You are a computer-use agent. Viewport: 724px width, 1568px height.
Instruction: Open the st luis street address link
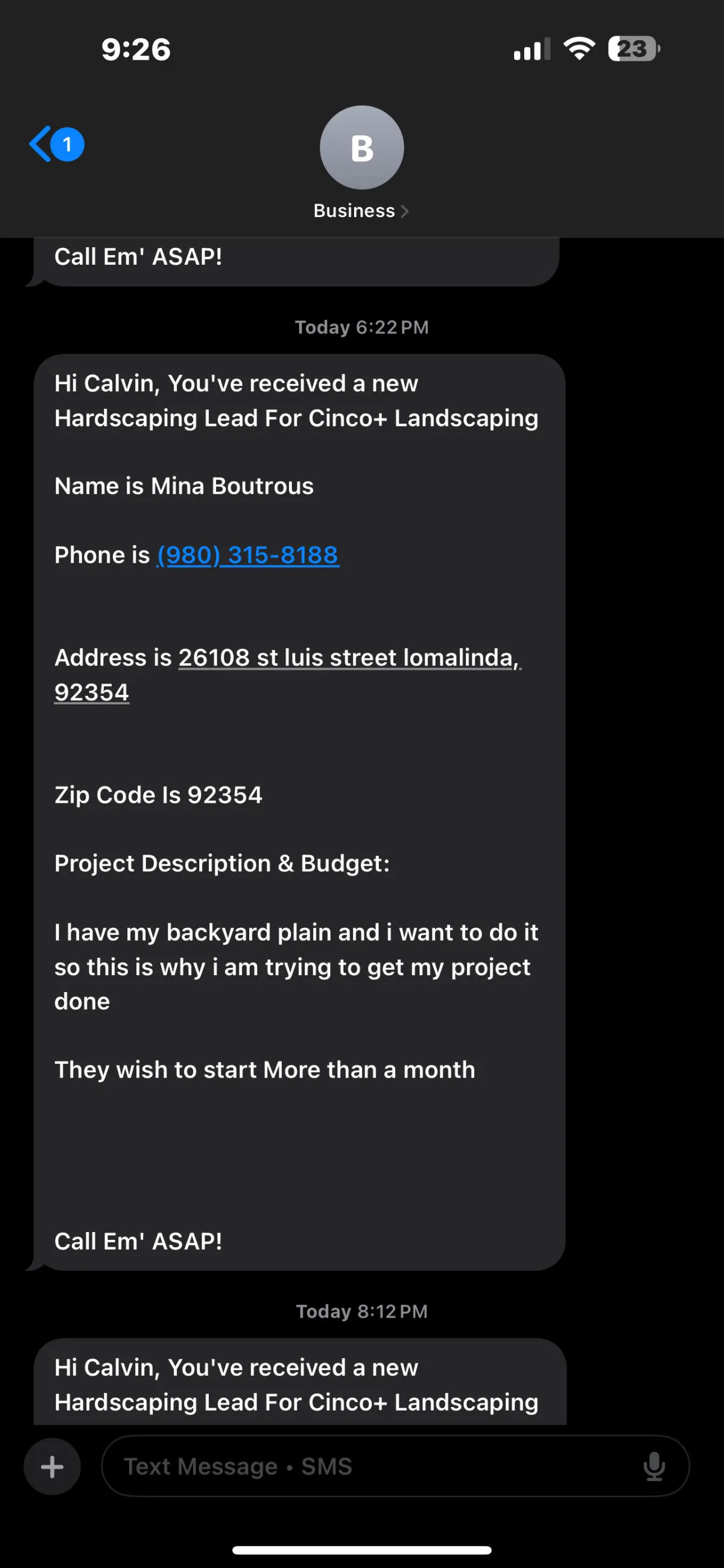tap(287, 674)
